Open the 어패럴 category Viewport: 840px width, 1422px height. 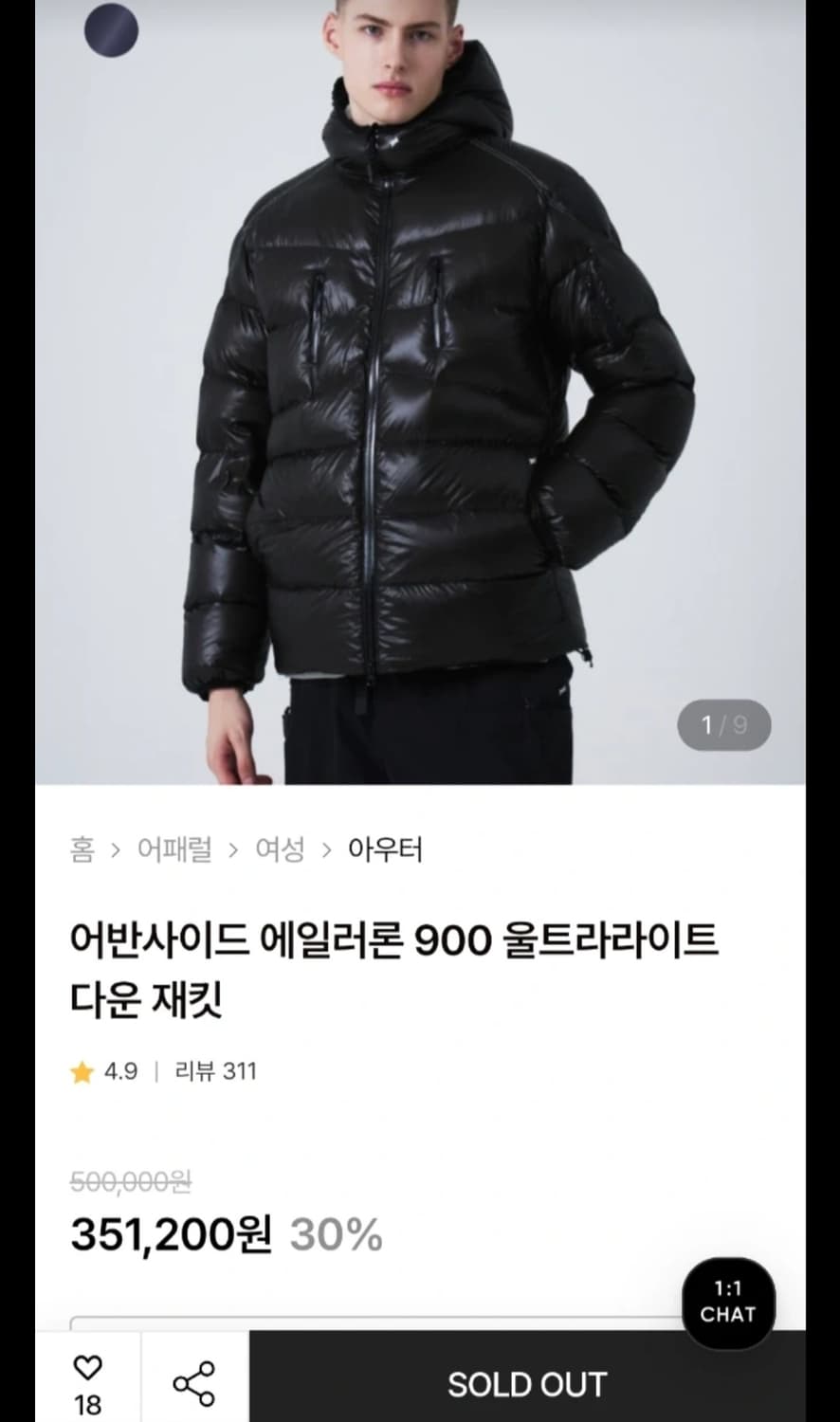[x=174, y=850]
